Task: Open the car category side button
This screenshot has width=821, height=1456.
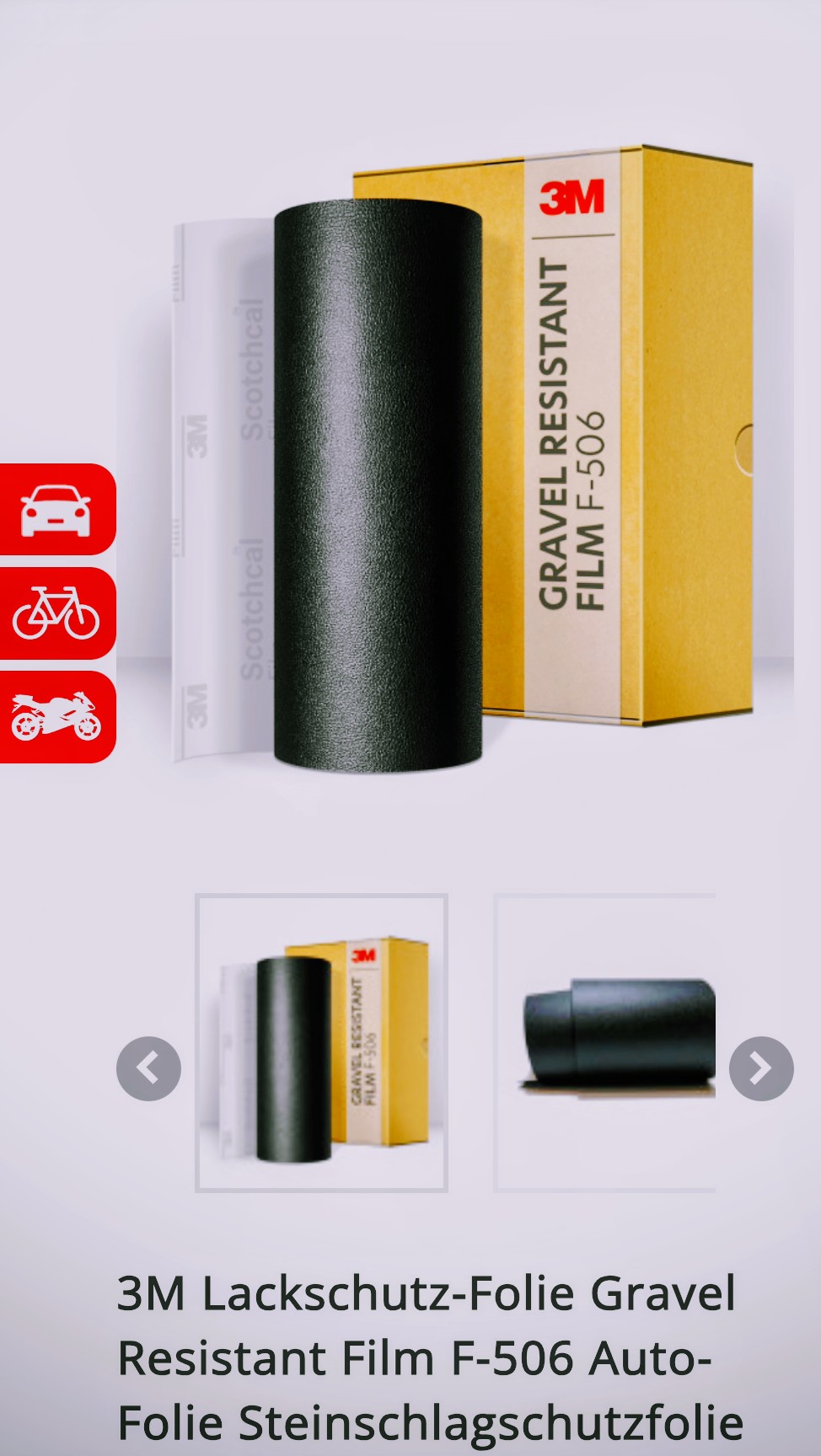Action: [x=56, y=510]
